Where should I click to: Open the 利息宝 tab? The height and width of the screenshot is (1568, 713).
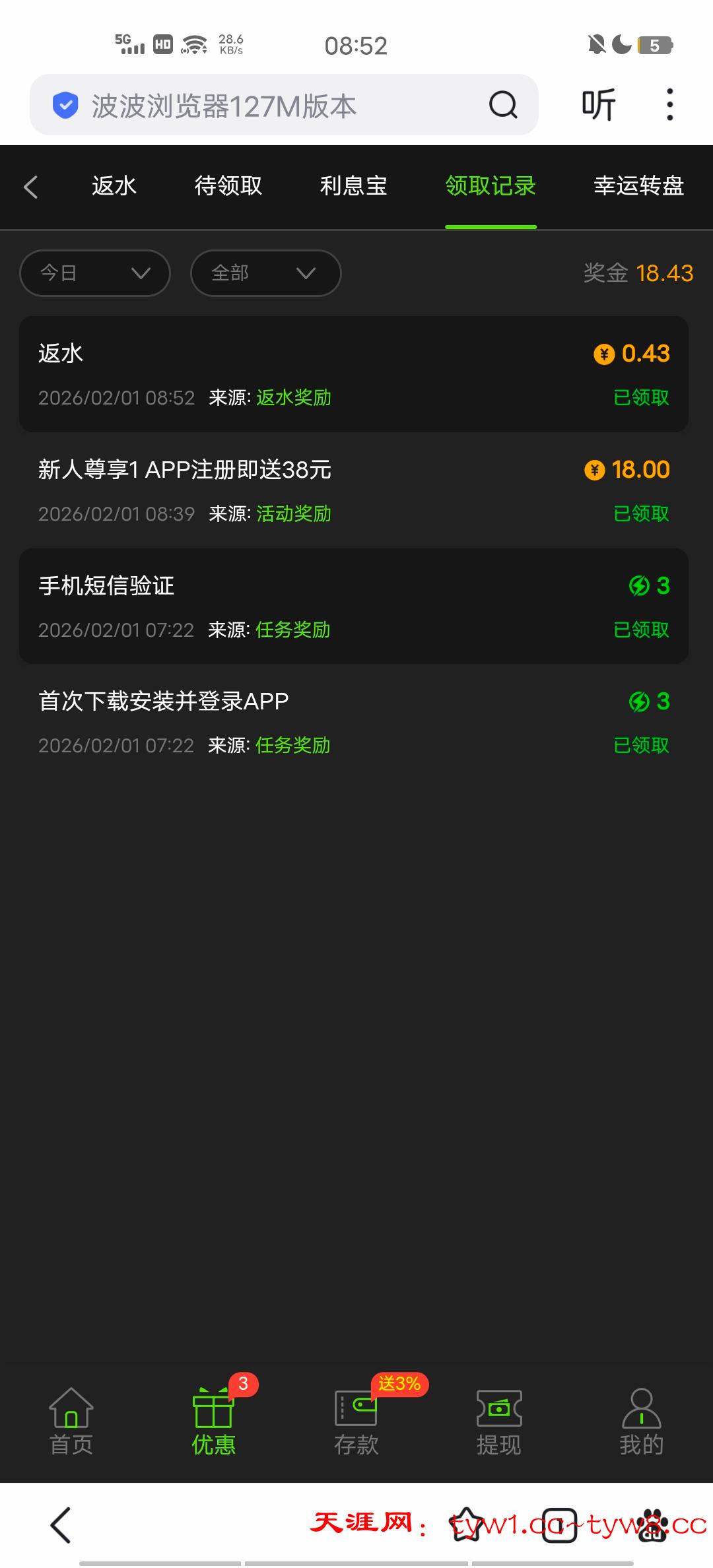coord(354,187)
